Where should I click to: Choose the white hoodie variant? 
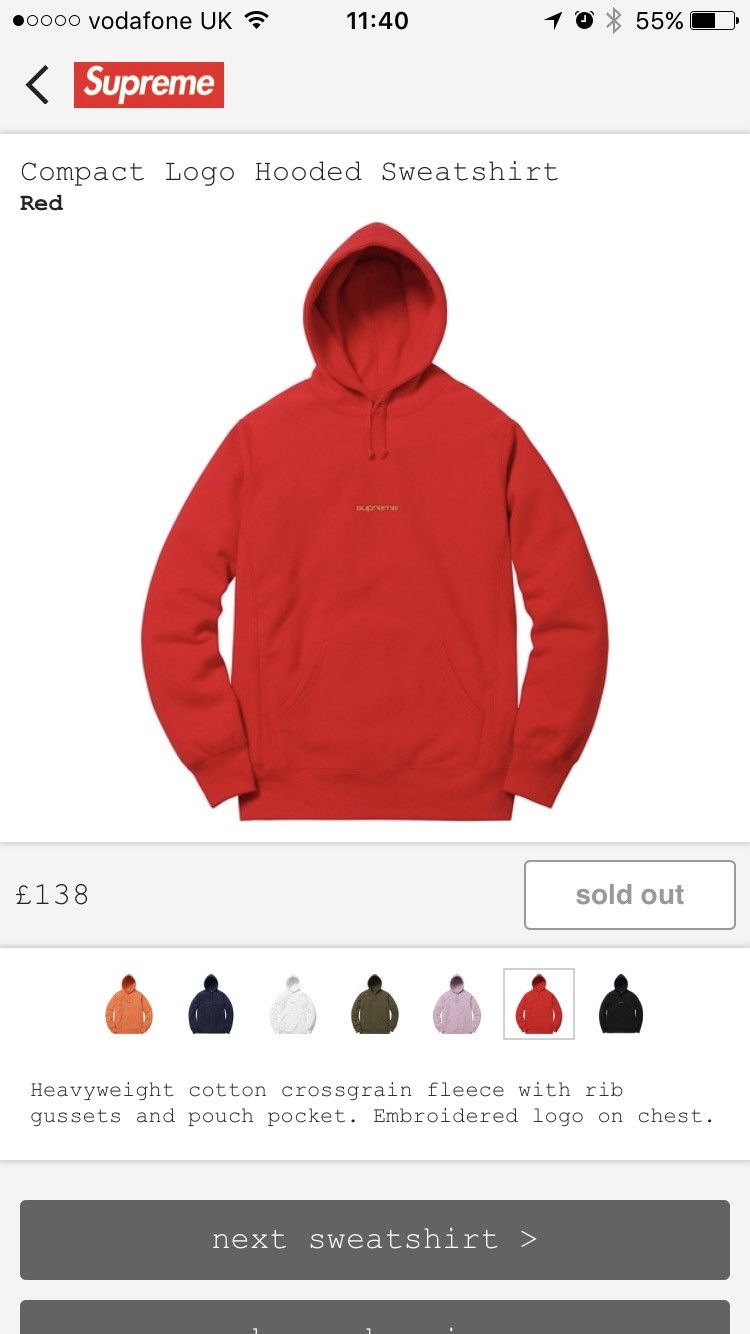pyautogui.click(x=293, y=1004)
